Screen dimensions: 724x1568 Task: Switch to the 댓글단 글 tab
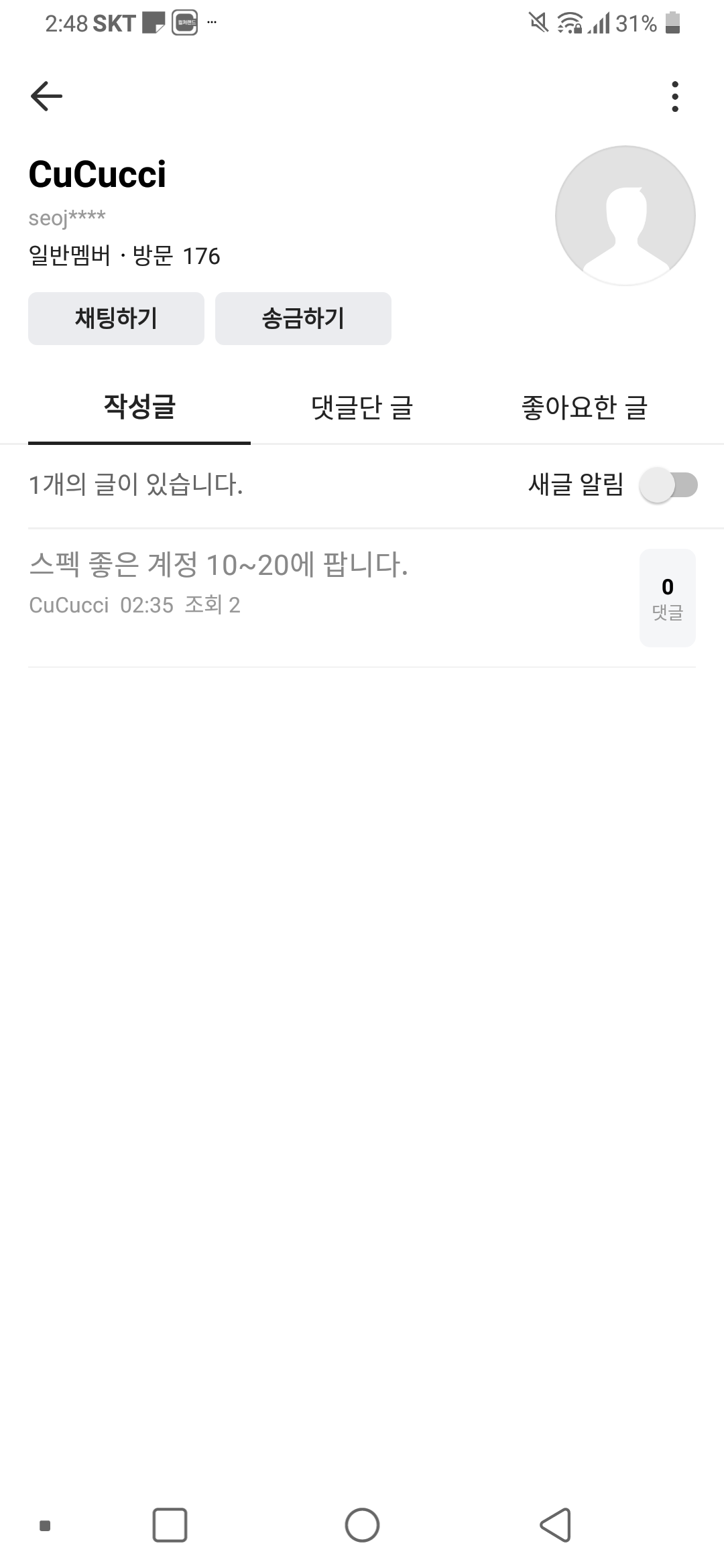362,407
